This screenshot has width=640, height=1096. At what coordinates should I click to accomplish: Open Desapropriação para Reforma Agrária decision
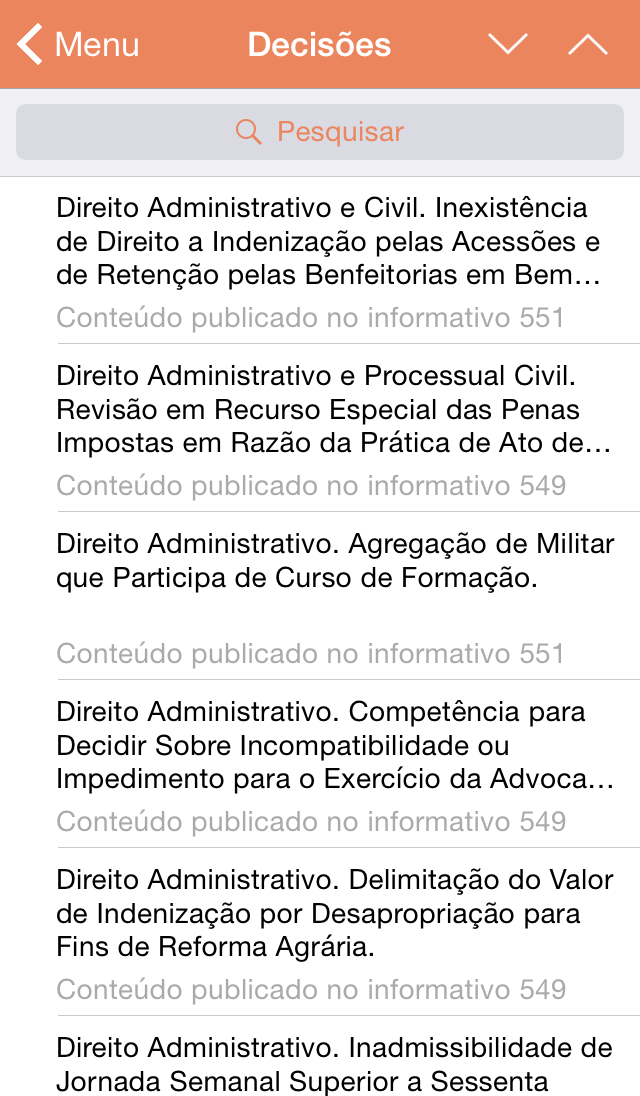320,932
